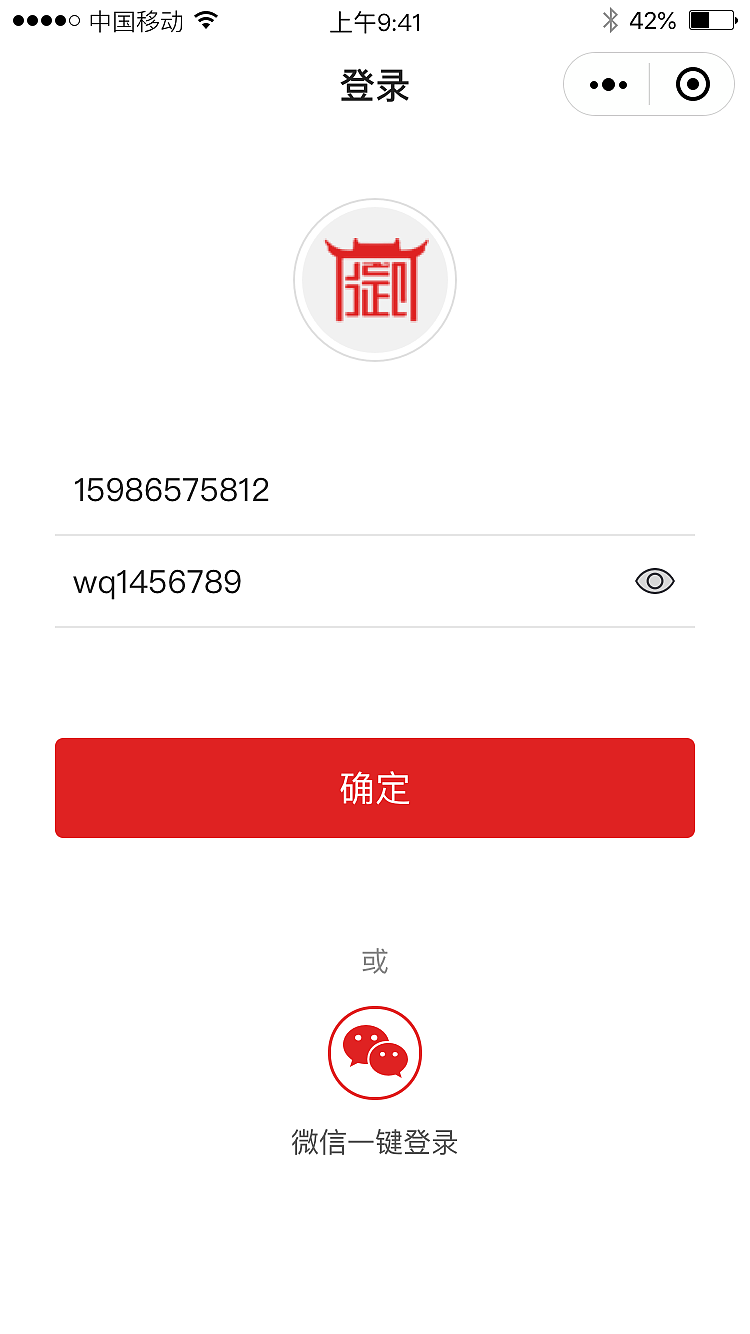Viewport: 750px width, 1334px height.
Task: Toggle password visibility with the eye icon
Action: (655, 580)
